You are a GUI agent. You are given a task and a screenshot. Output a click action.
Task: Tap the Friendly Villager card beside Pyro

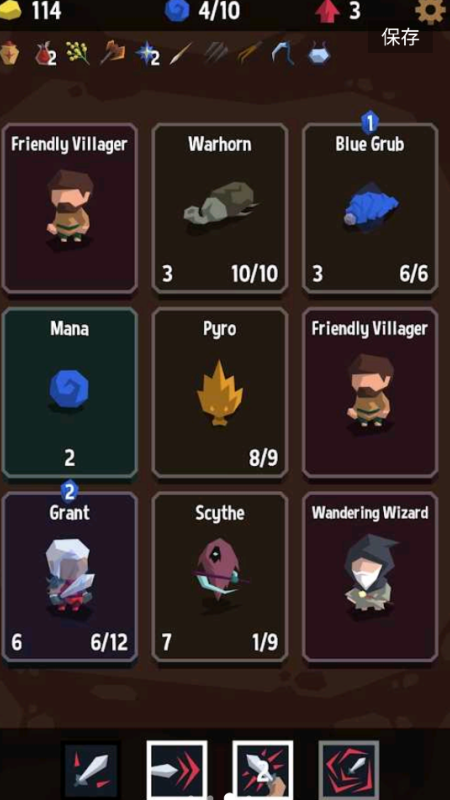coord(370,393)
